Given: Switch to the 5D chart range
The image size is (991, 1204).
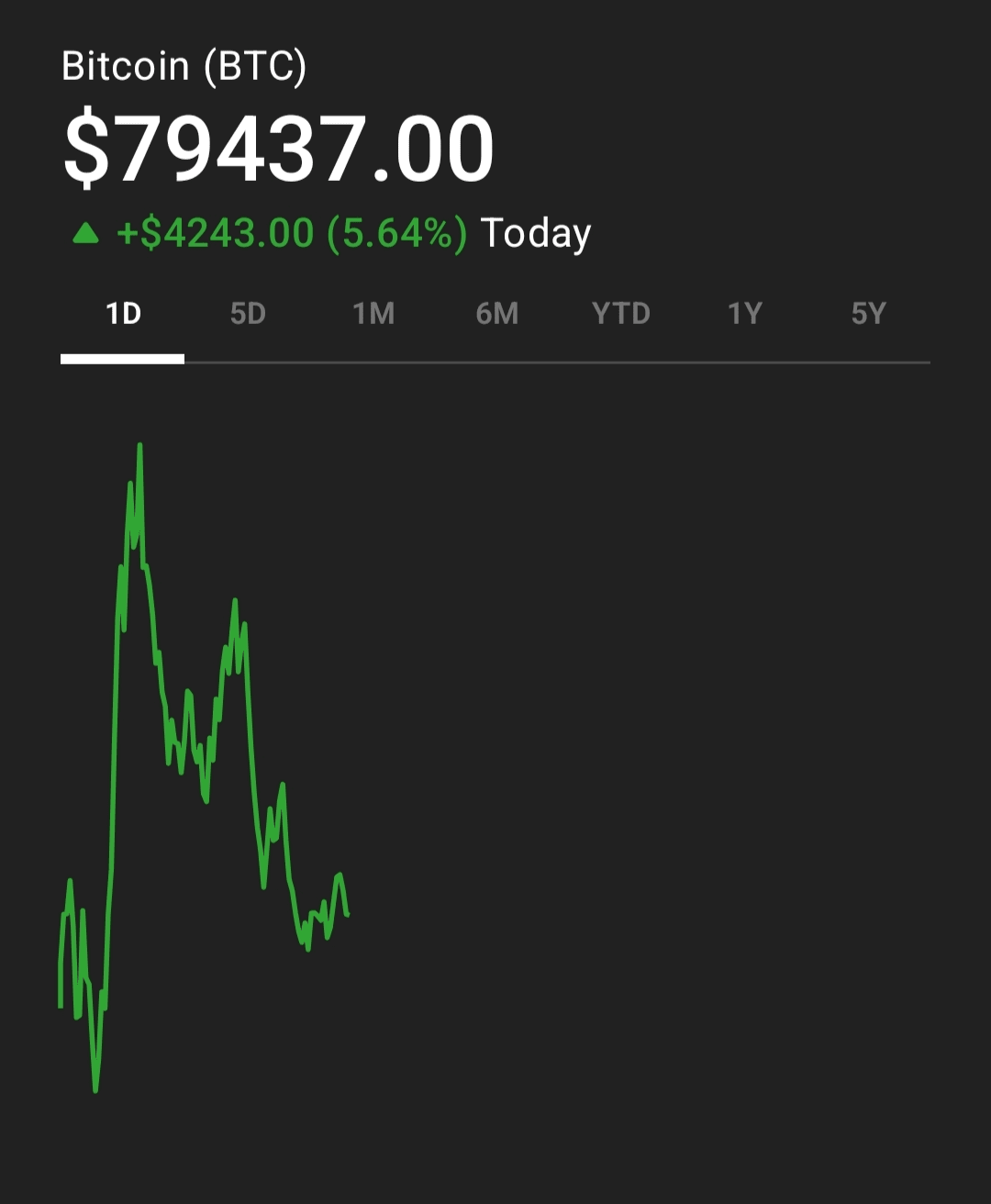Looking at the screenshot, I should [248, 315].
